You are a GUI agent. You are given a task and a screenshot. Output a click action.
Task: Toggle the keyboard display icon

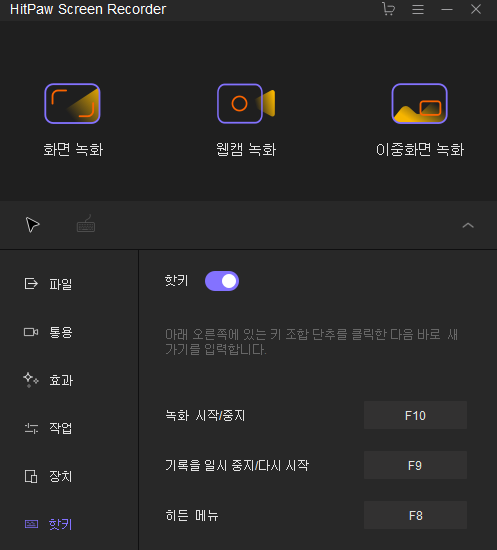[86, 224]
